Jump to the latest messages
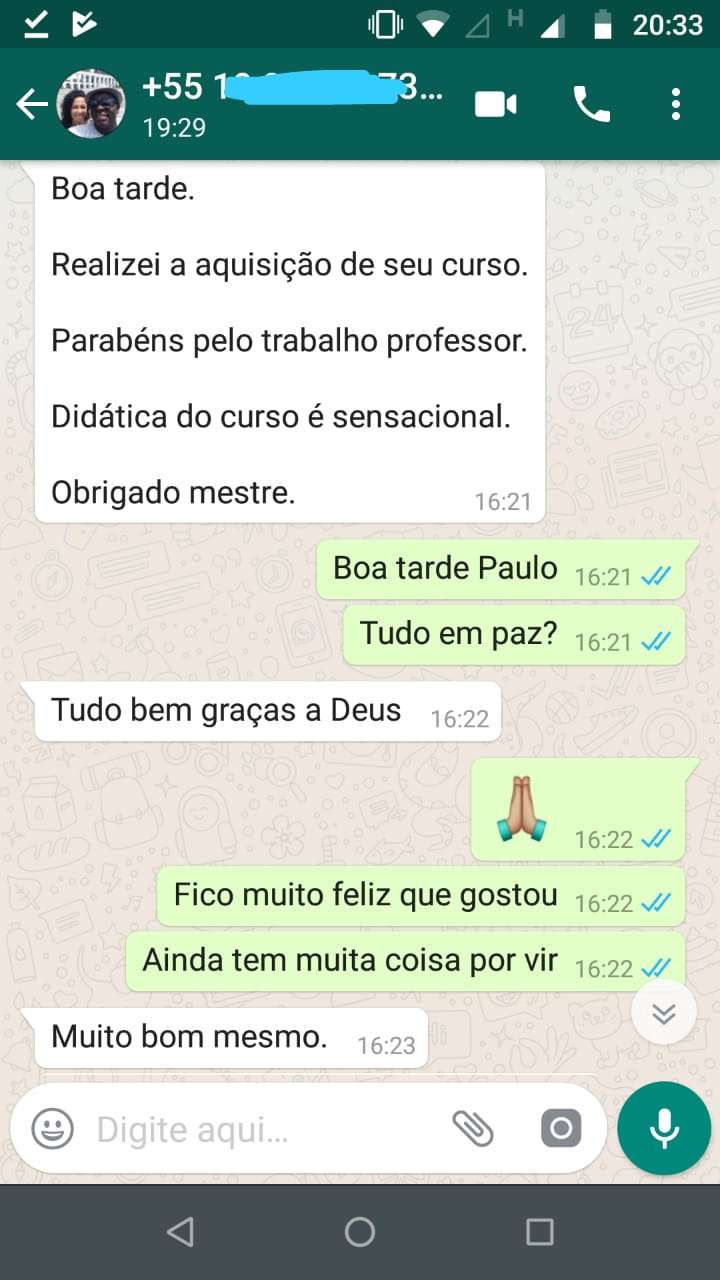The height and width of the screenshot is (1280, 720). 664,1013
